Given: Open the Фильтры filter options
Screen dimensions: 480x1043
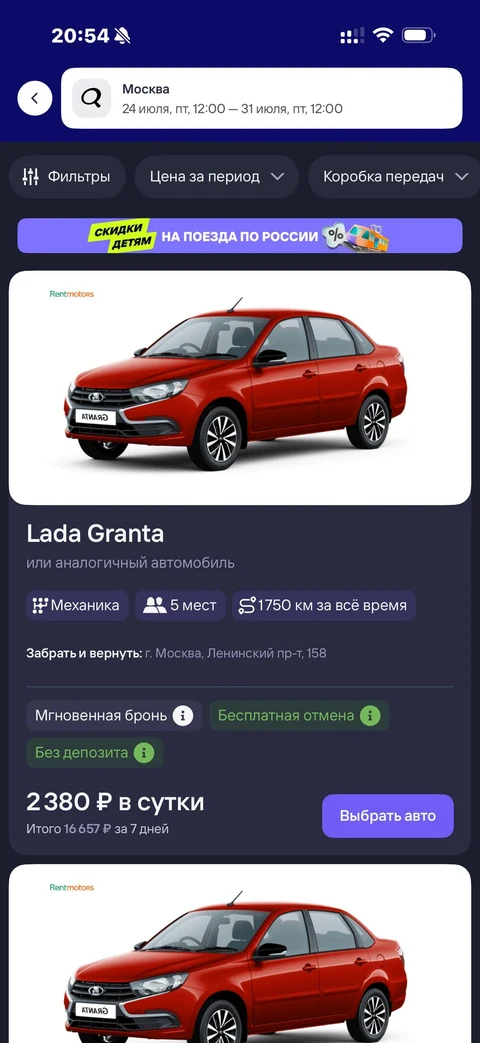Looking at the screenshot, I should 66,177.
